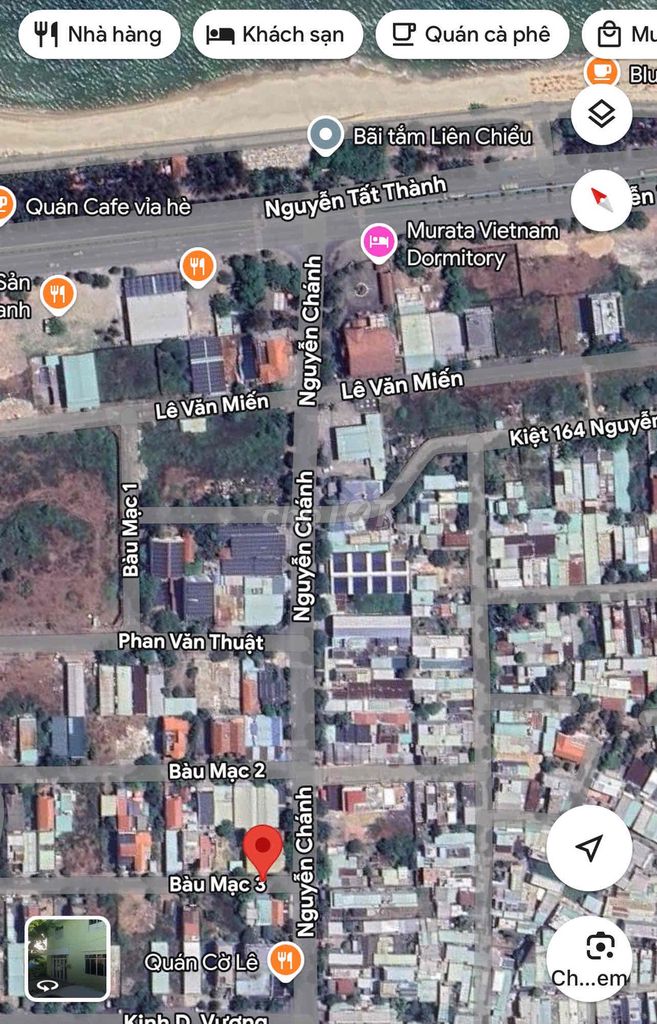Image resolution: width=657 pixels, height=1024 pixels.
Task: Tap the compass to reset orientation
Action: click(601, 199)
